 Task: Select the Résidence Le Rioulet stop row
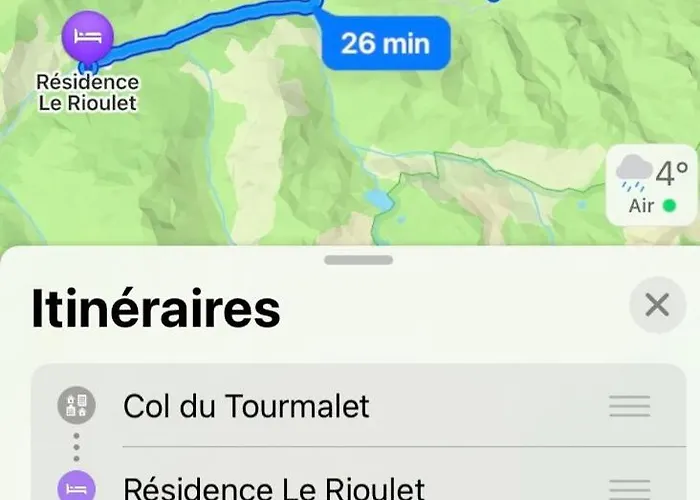tap(273, 488)
